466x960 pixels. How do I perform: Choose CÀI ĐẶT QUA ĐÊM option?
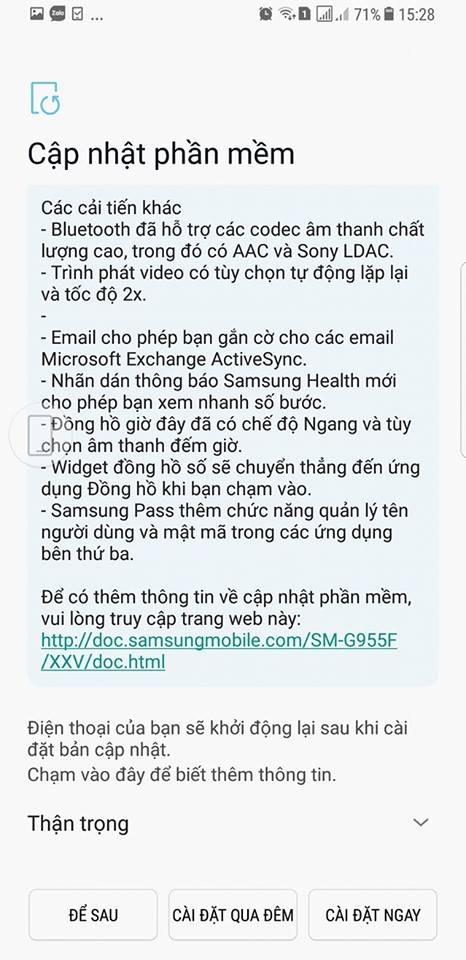point(233,915)
